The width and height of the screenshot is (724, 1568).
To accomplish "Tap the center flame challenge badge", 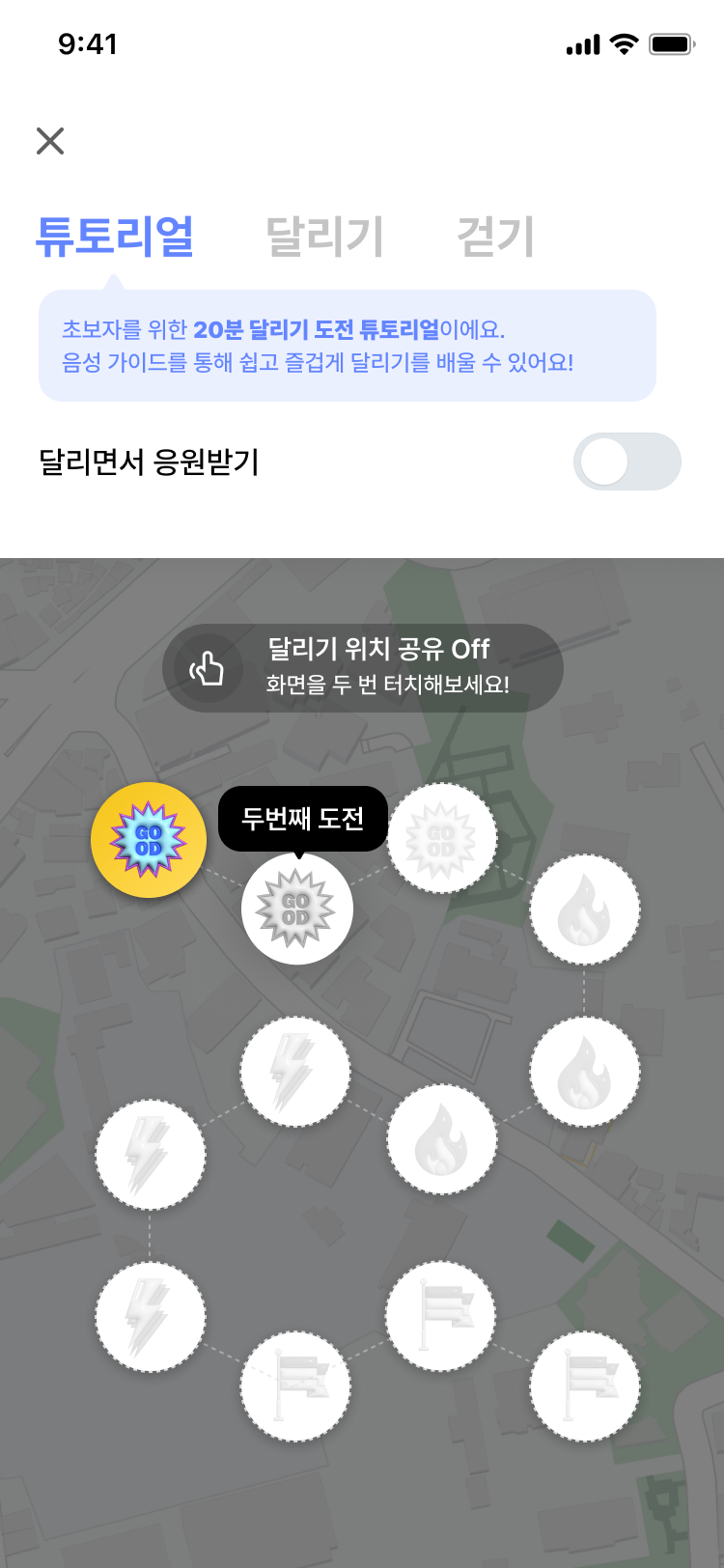I will click(442, 1139).
